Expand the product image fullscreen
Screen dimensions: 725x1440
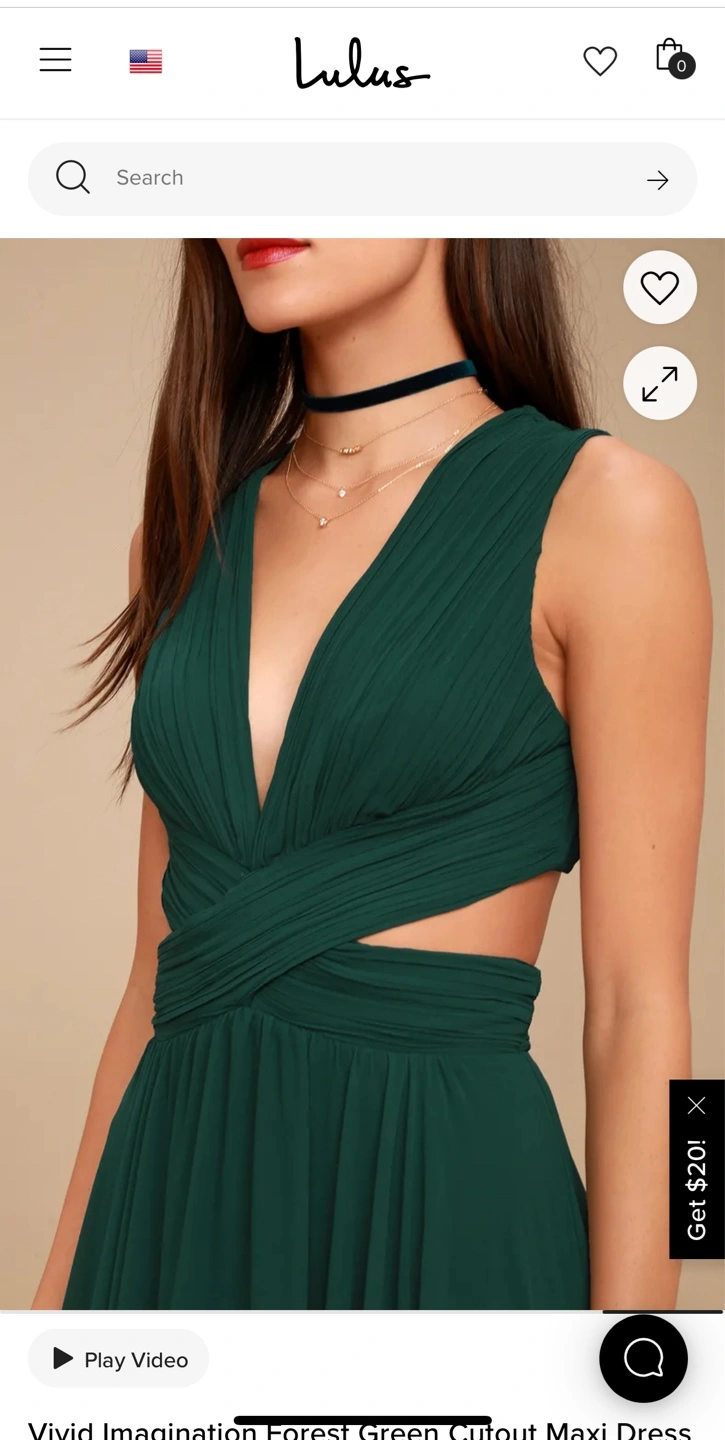pos(660,383)
